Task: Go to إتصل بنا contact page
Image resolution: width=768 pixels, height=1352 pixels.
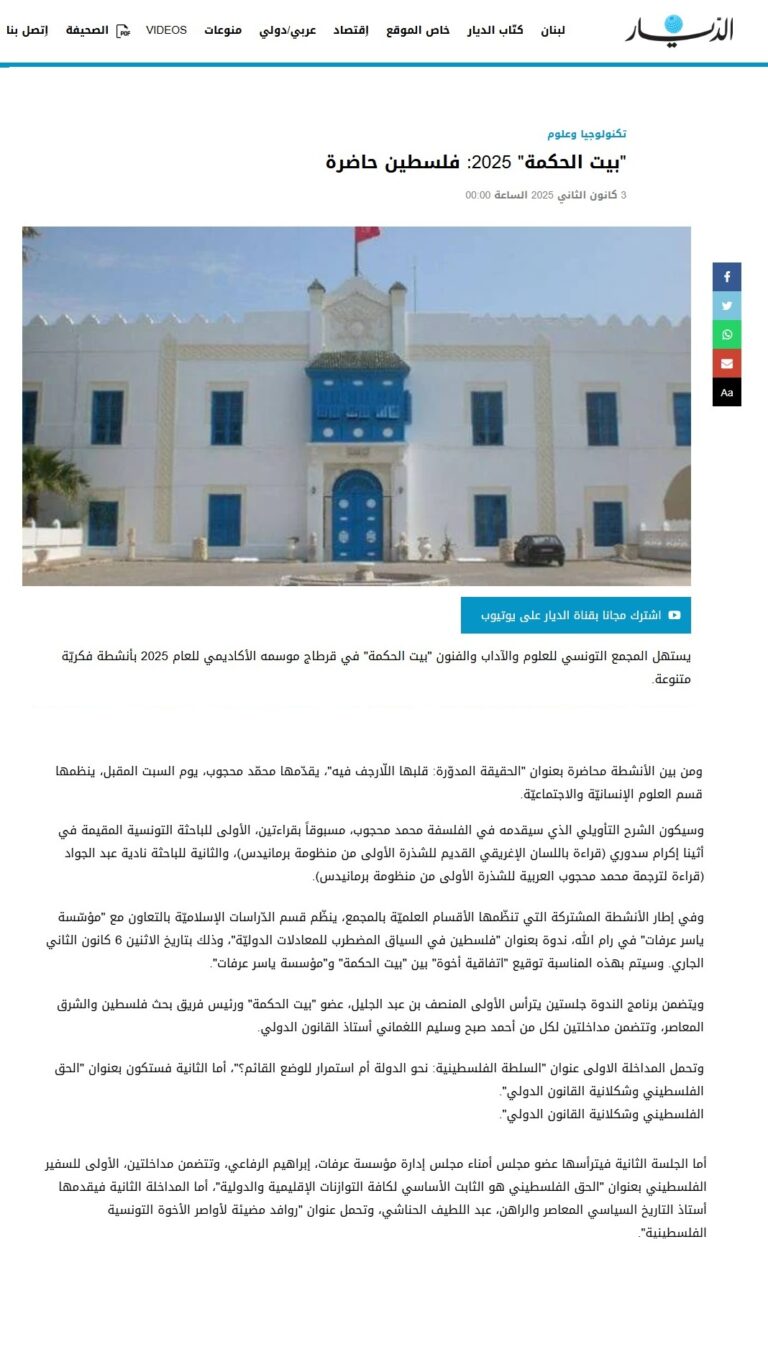Action: coord(26,30)
